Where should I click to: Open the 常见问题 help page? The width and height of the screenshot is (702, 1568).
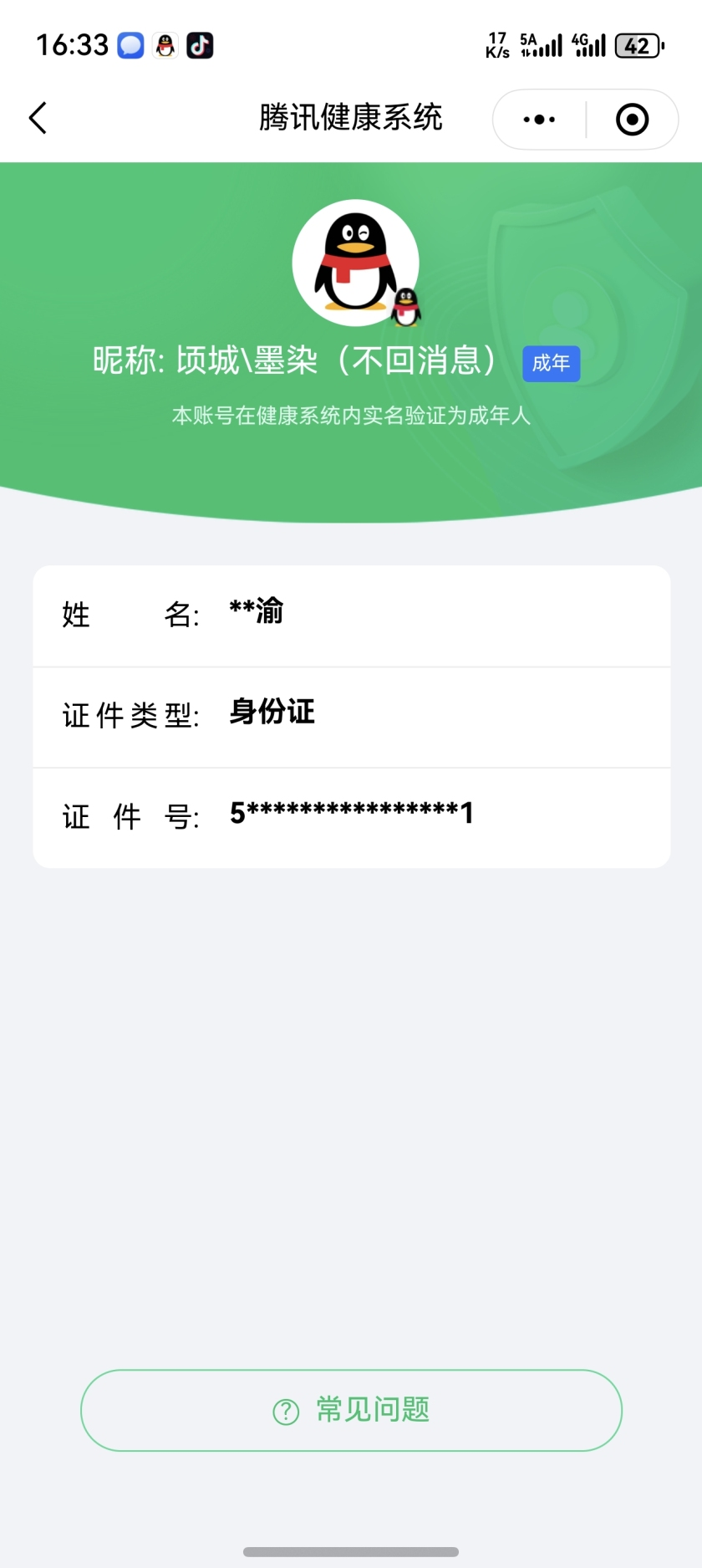(351, 1410)
